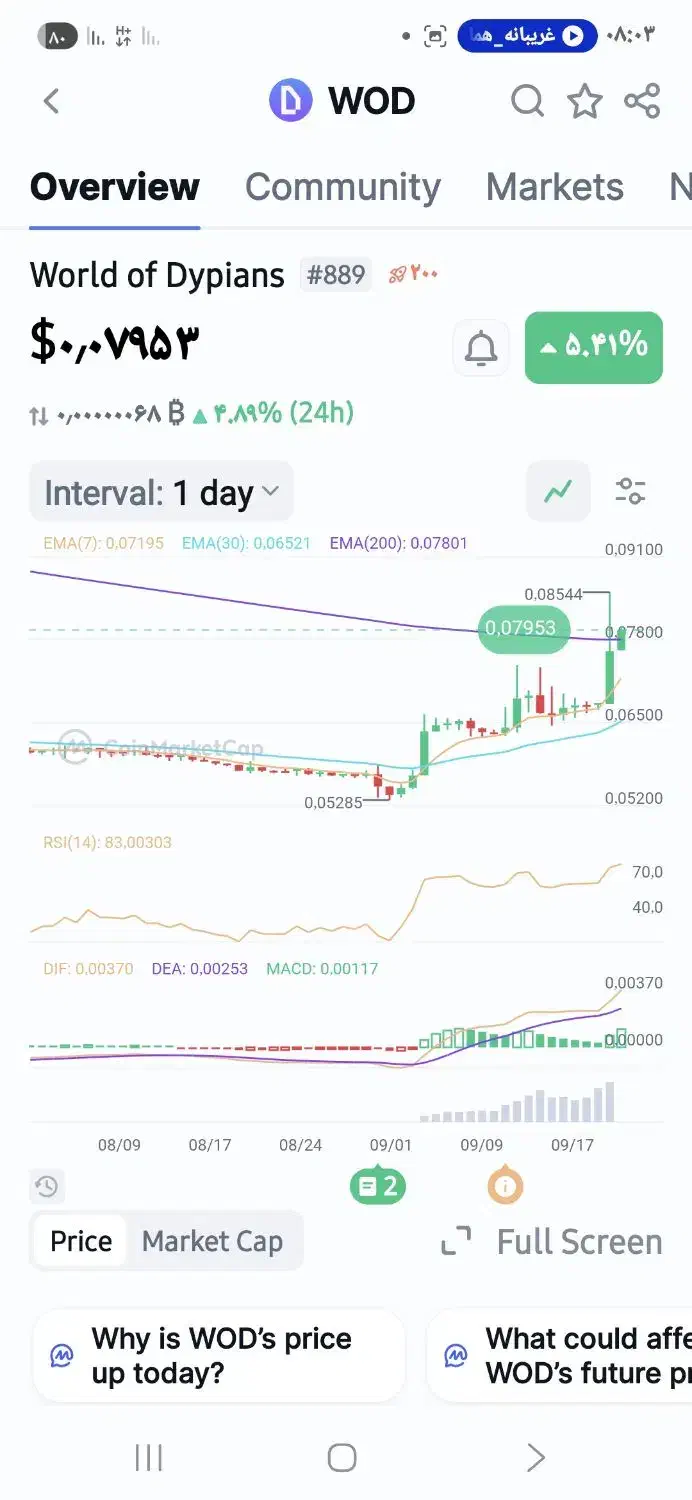Tap the system home button
This screenshot has width=692, height=1500.
342,1458
